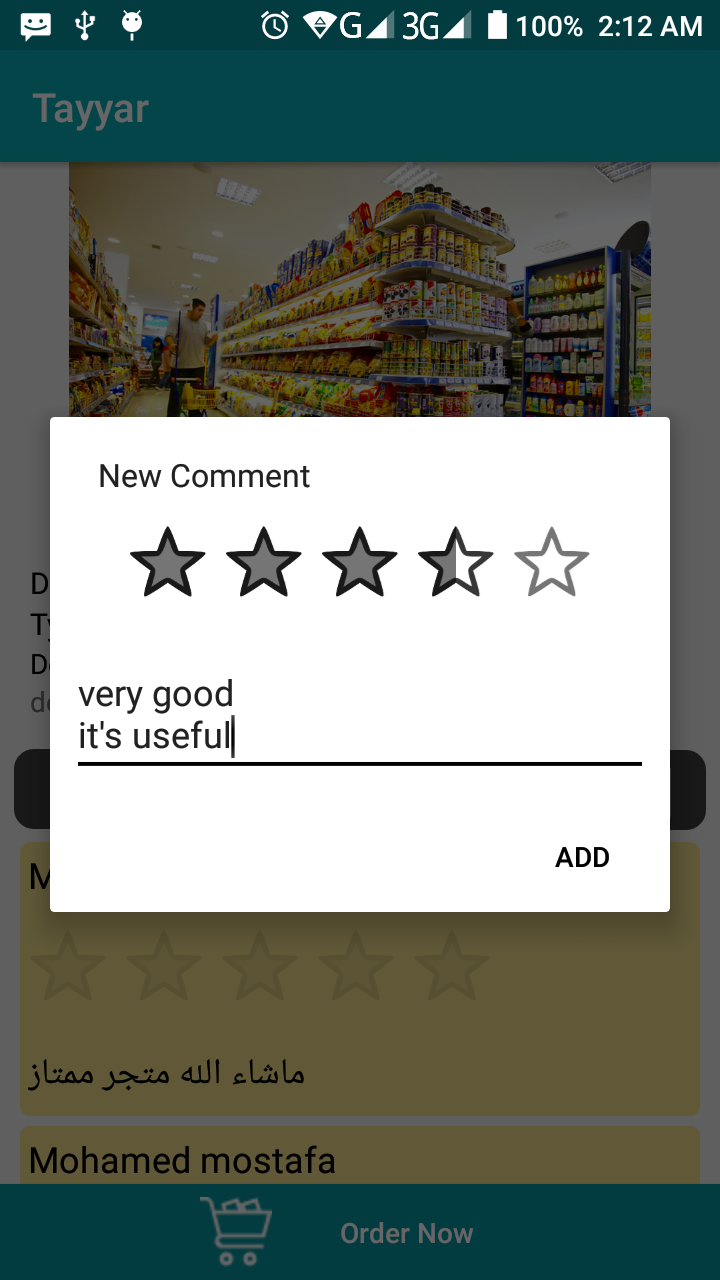
Task: Set rating to one star
Action: point(168,563)
